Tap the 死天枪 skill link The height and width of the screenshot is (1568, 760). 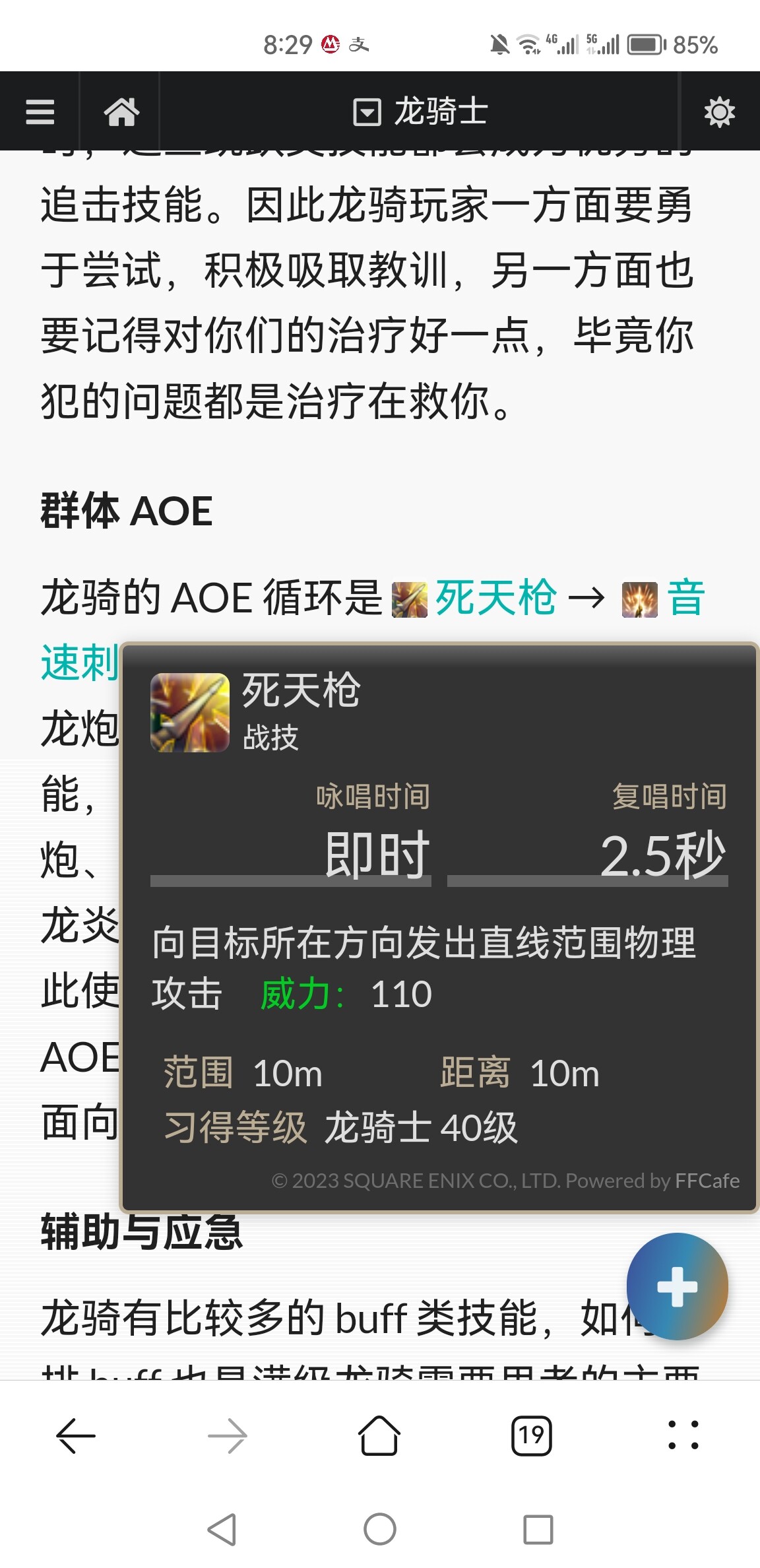(x=495, y=599)
